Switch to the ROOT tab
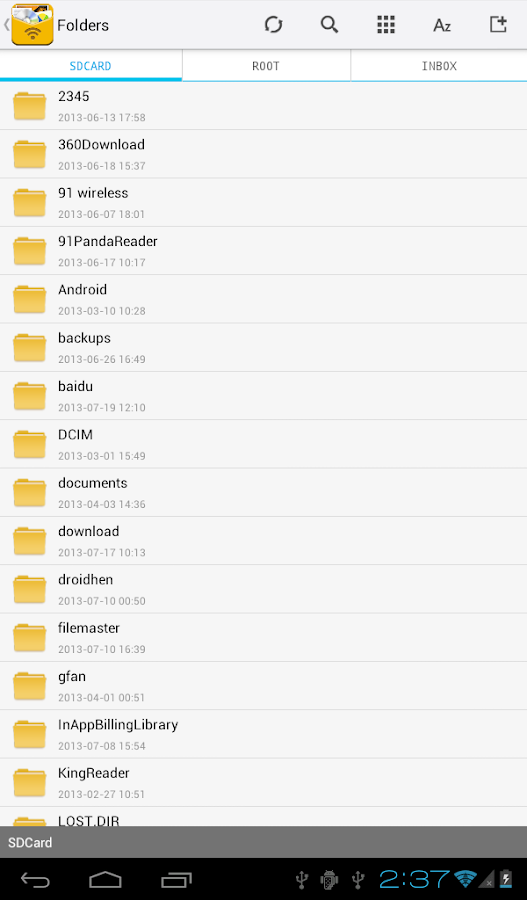The image size is (527, 900). point(266,65)
